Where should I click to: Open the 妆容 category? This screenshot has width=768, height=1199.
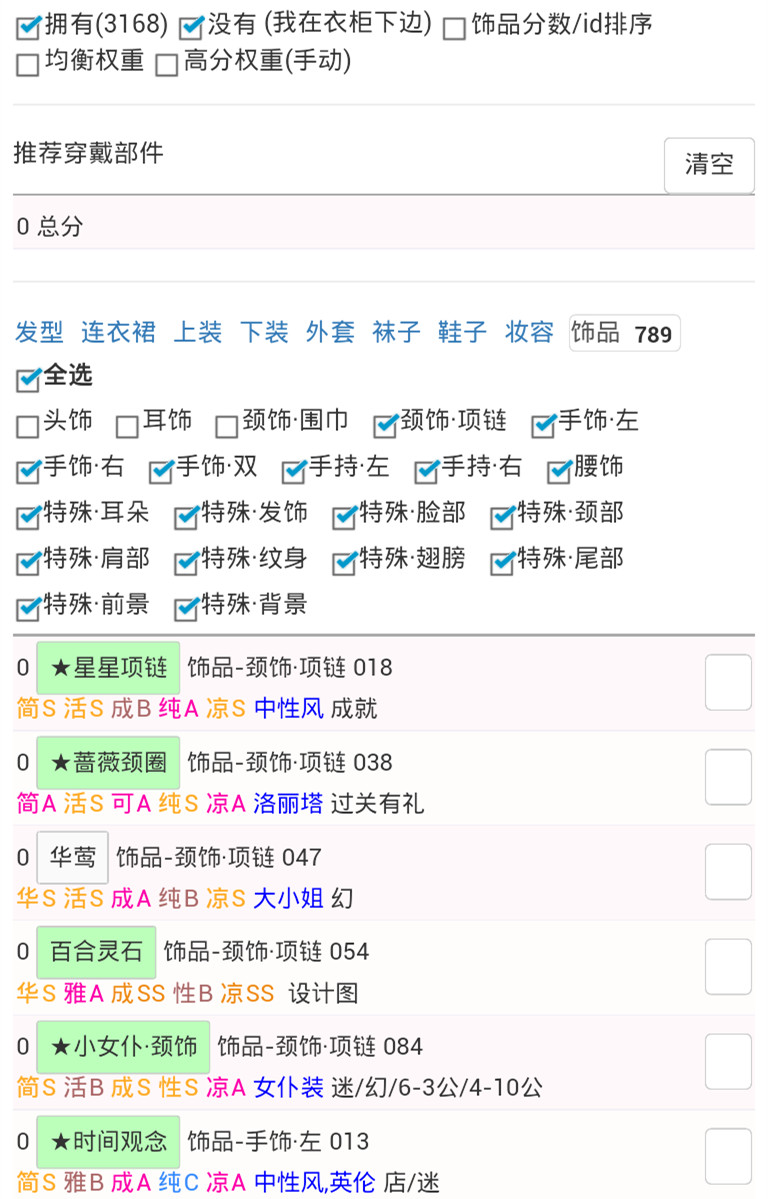tap(529, 333)
